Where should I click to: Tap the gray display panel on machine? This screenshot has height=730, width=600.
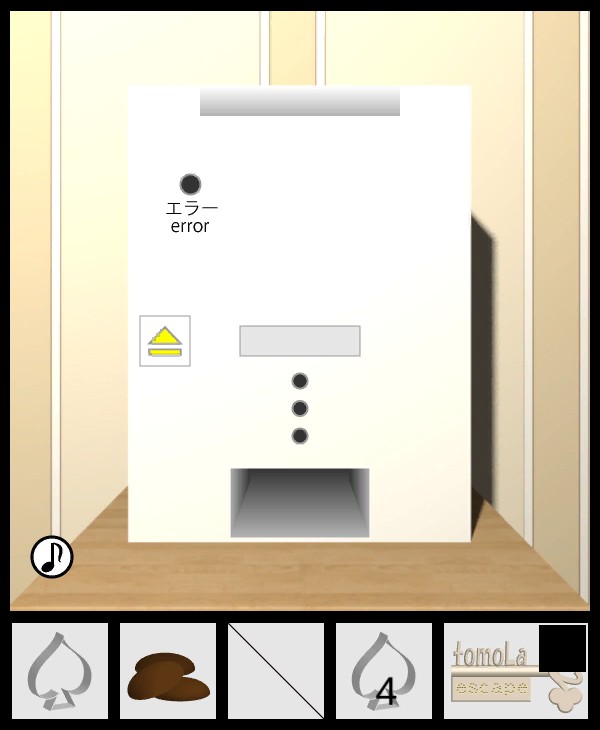tap(300, 341)
